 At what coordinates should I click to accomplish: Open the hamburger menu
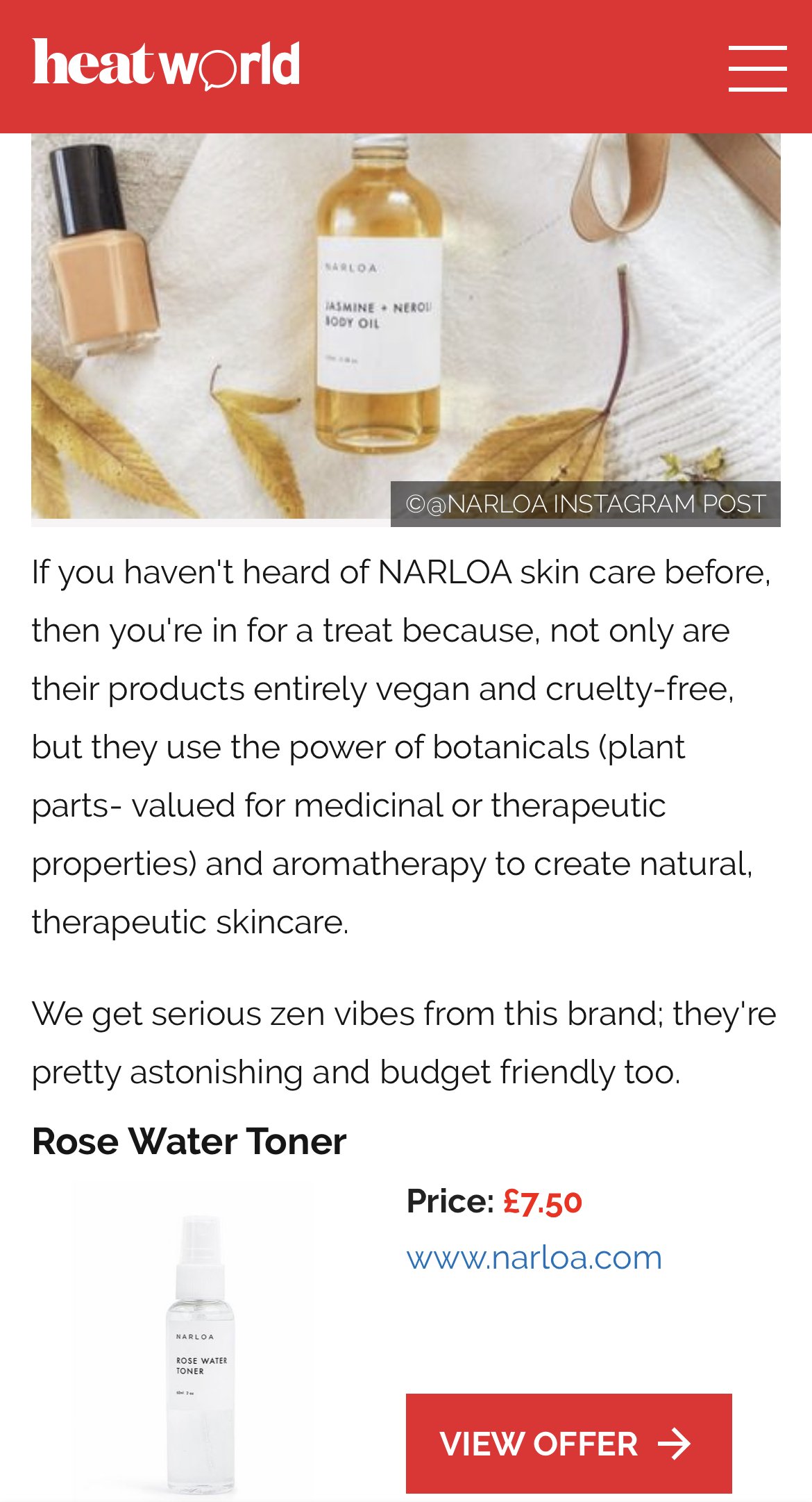[757, 68]
